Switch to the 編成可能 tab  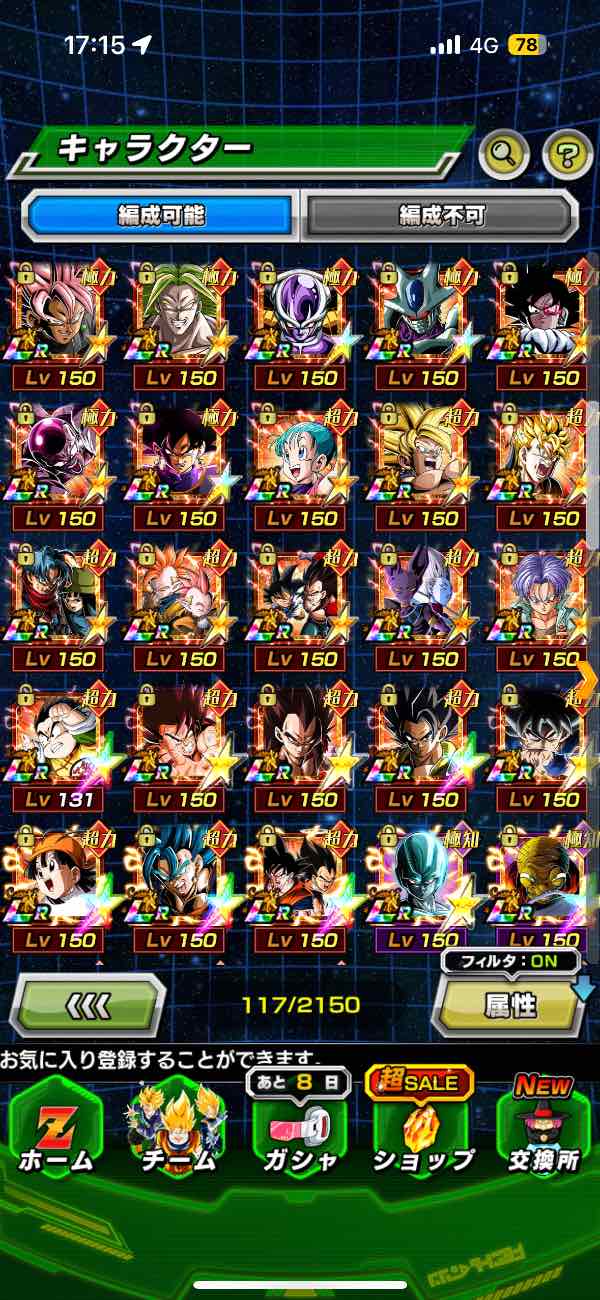[162, 214]
